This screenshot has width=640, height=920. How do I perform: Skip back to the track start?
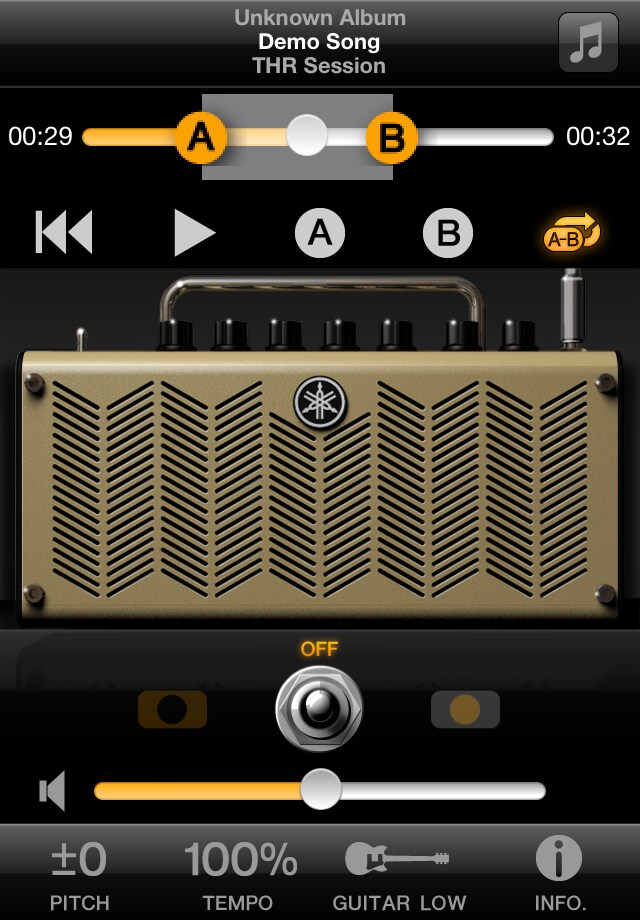pos(64,232)
